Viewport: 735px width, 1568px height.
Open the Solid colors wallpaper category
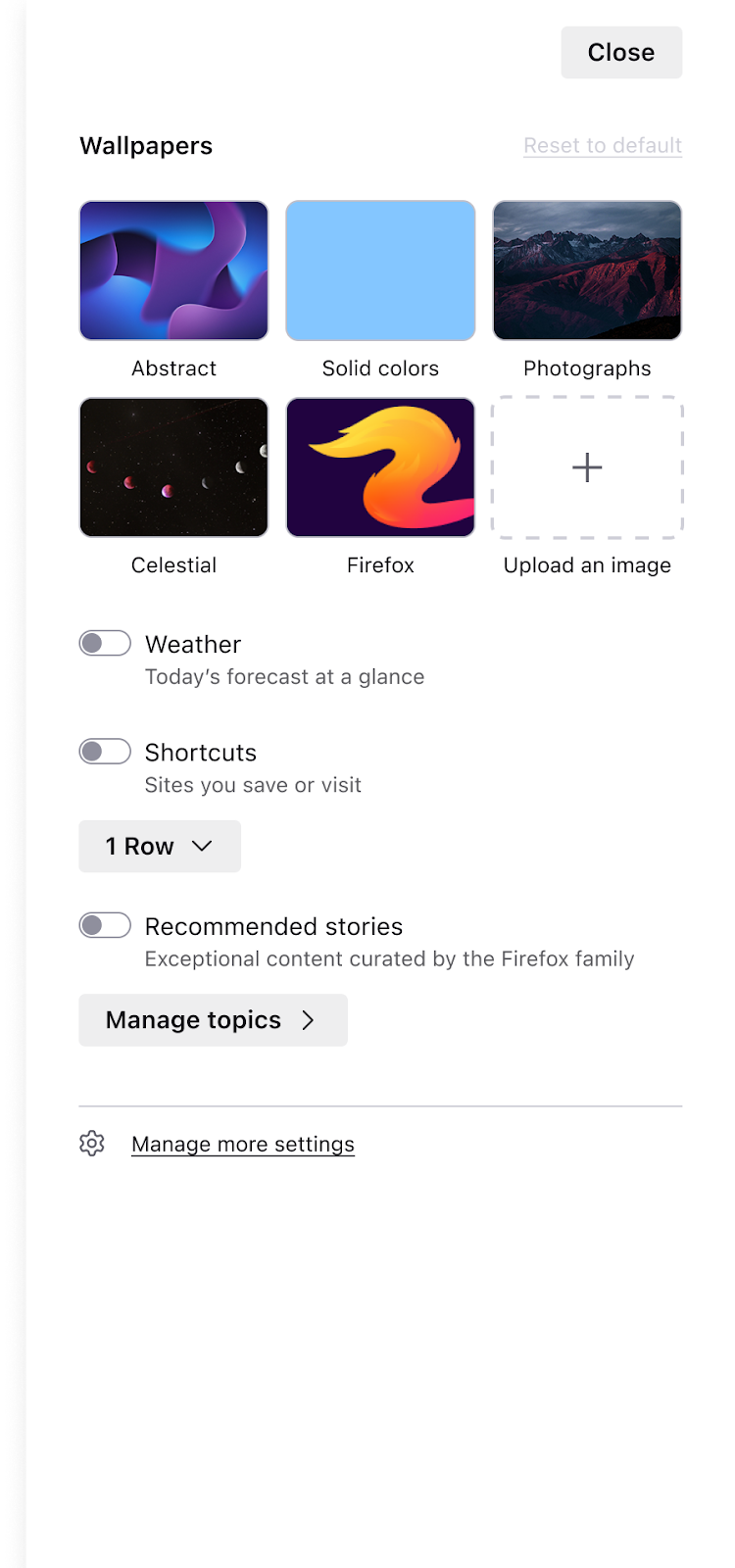(x=380, y=271)
